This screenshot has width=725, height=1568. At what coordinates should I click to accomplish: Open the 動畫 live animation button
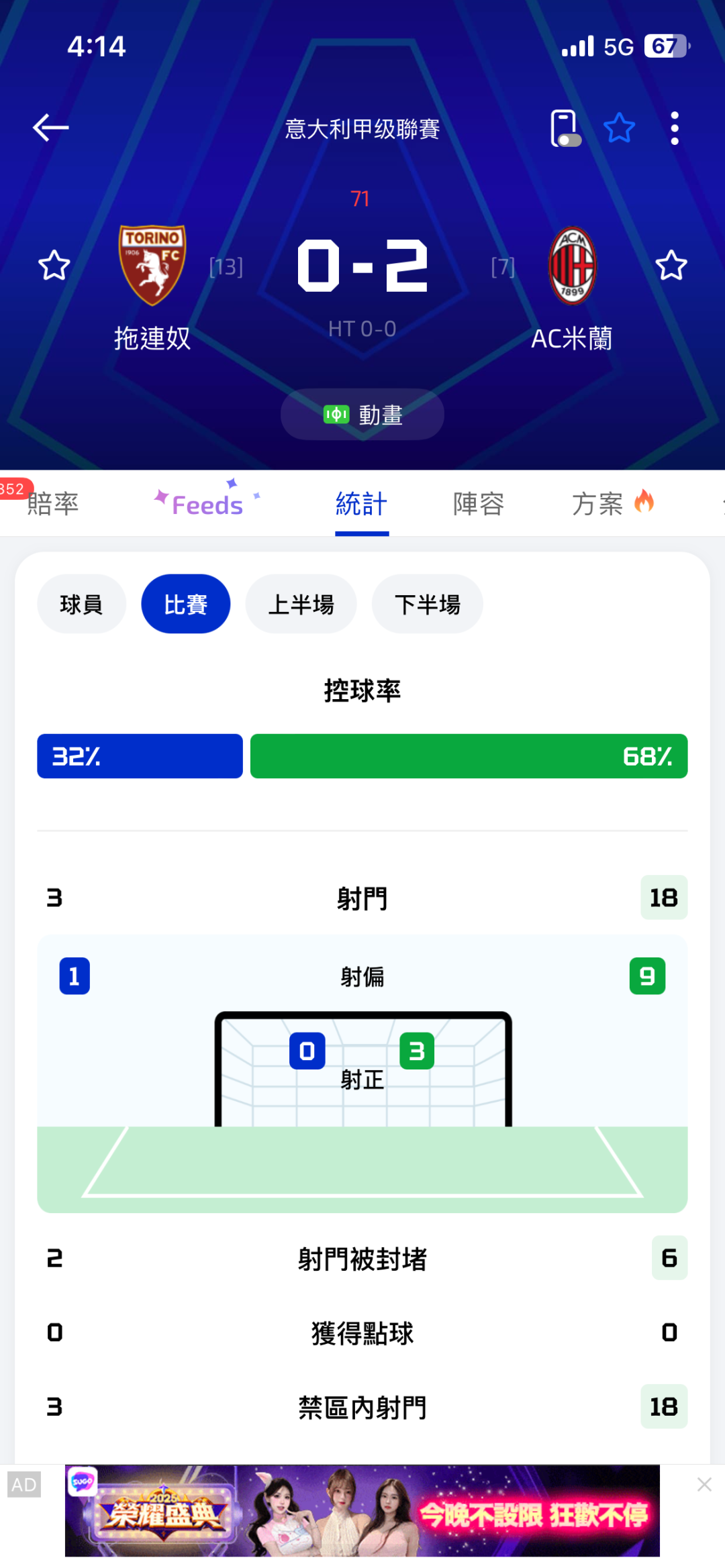362,415
